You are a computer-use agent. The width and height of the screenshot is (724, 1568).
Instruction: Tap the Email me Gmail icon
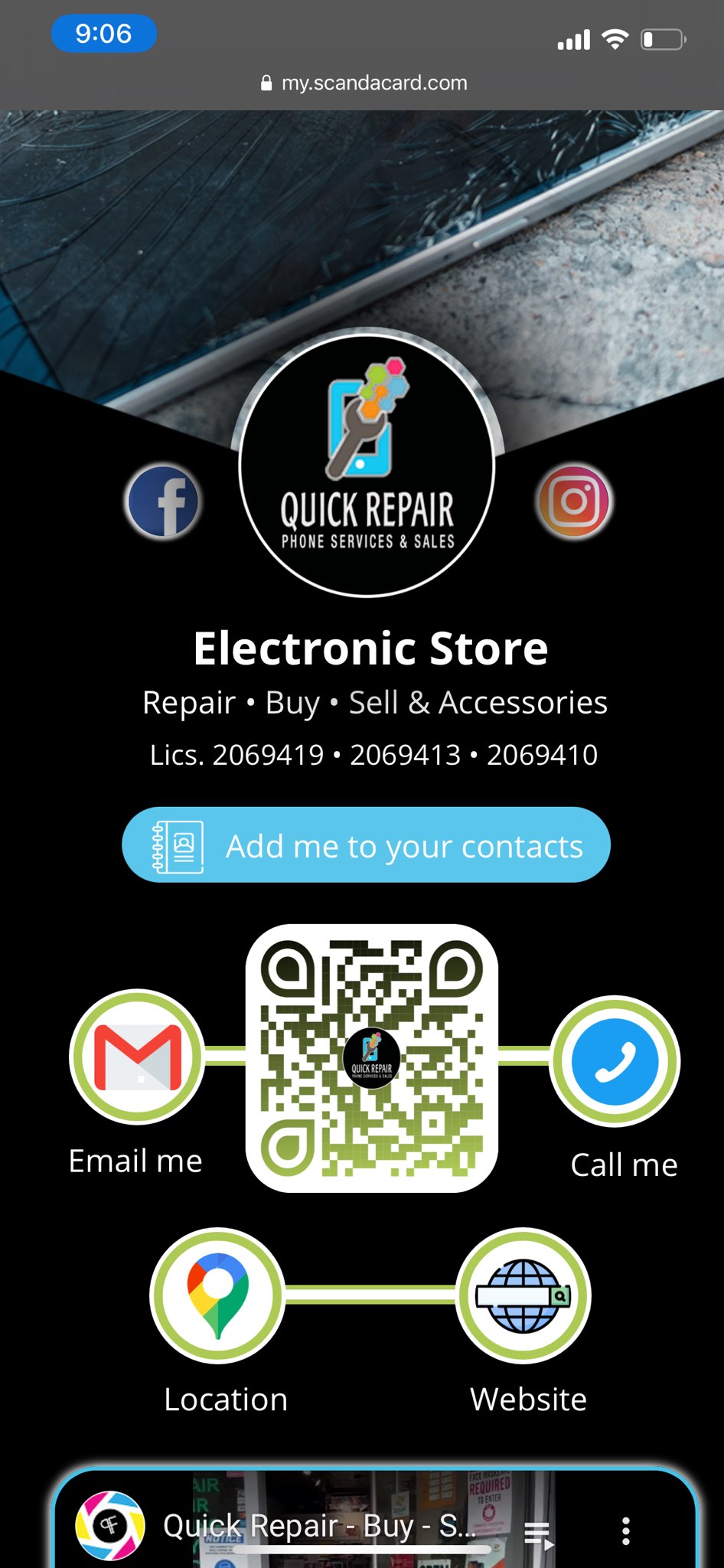pyautogui.click(x=138, y=1057)
